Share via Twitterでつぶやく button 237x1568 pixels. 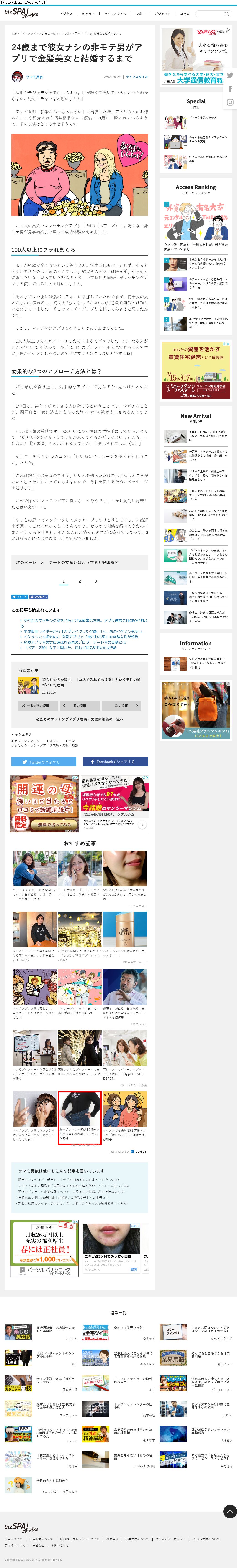pos(44,762)
